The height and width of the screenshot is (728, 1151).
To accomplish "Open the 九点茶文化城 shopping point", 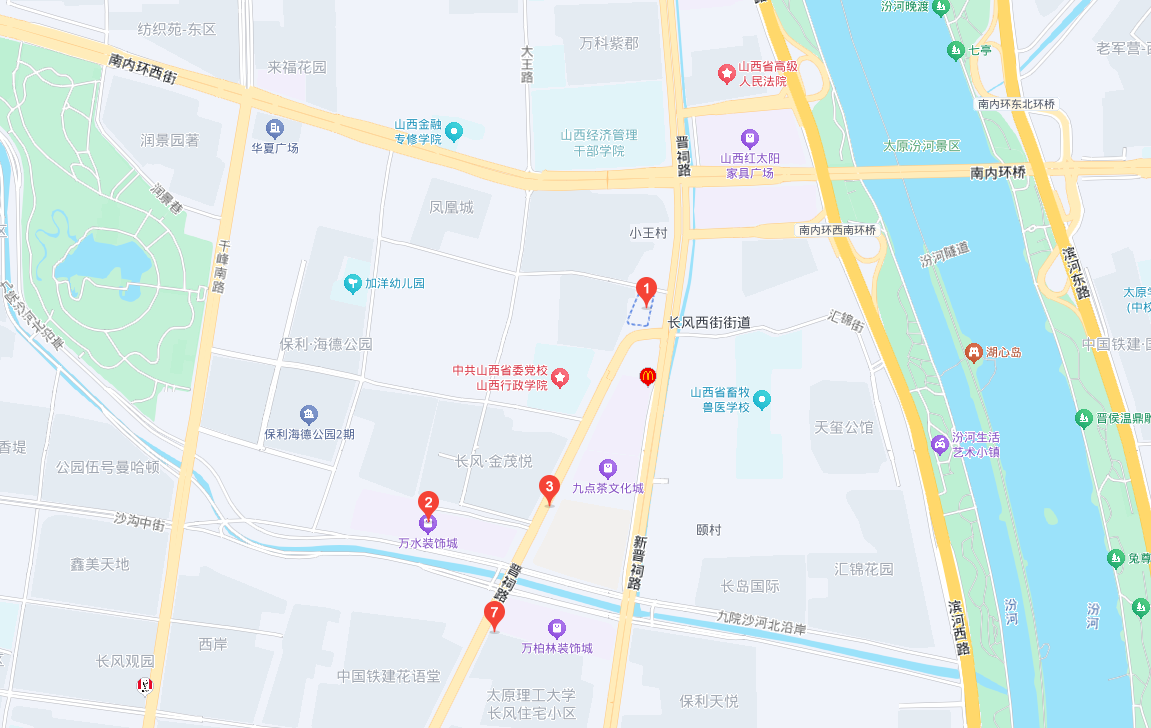I will [607, 467].
